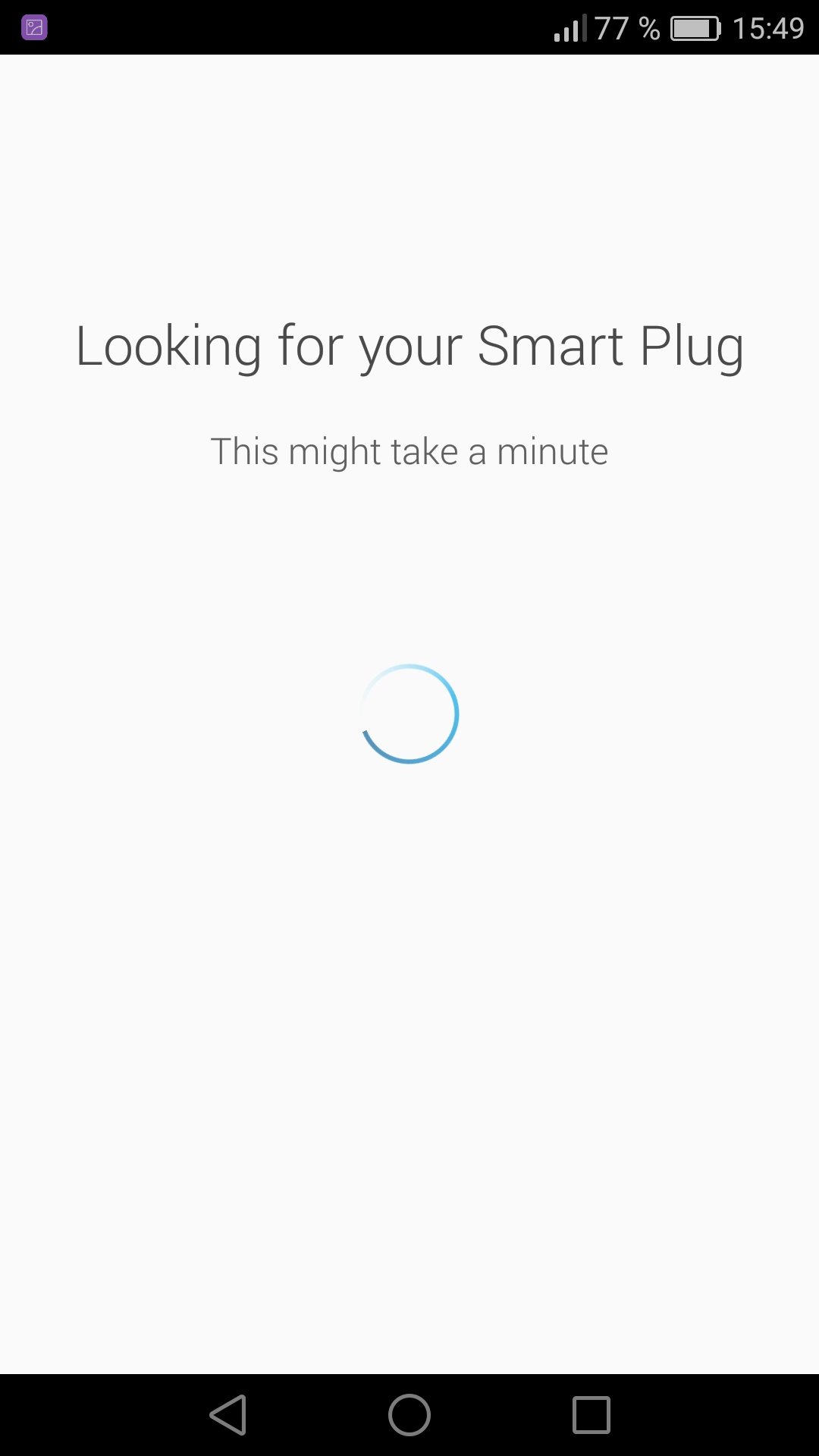Viewport: 819px width, 1456px height.
Task: Open the recent apps overview
Action: 591,1415
